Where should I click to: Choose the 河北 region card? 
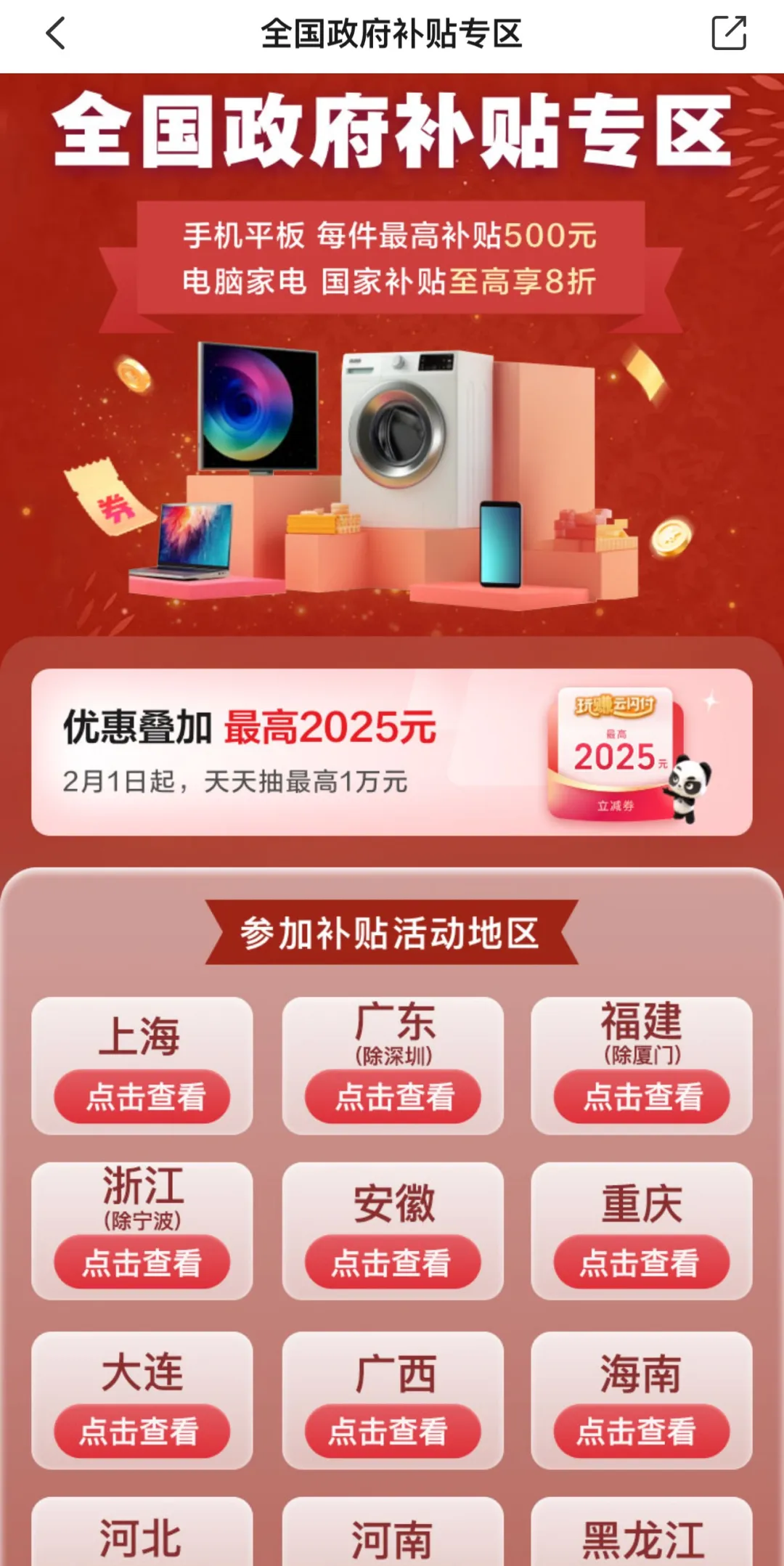pyautogui.click(x=142, y=1531)
